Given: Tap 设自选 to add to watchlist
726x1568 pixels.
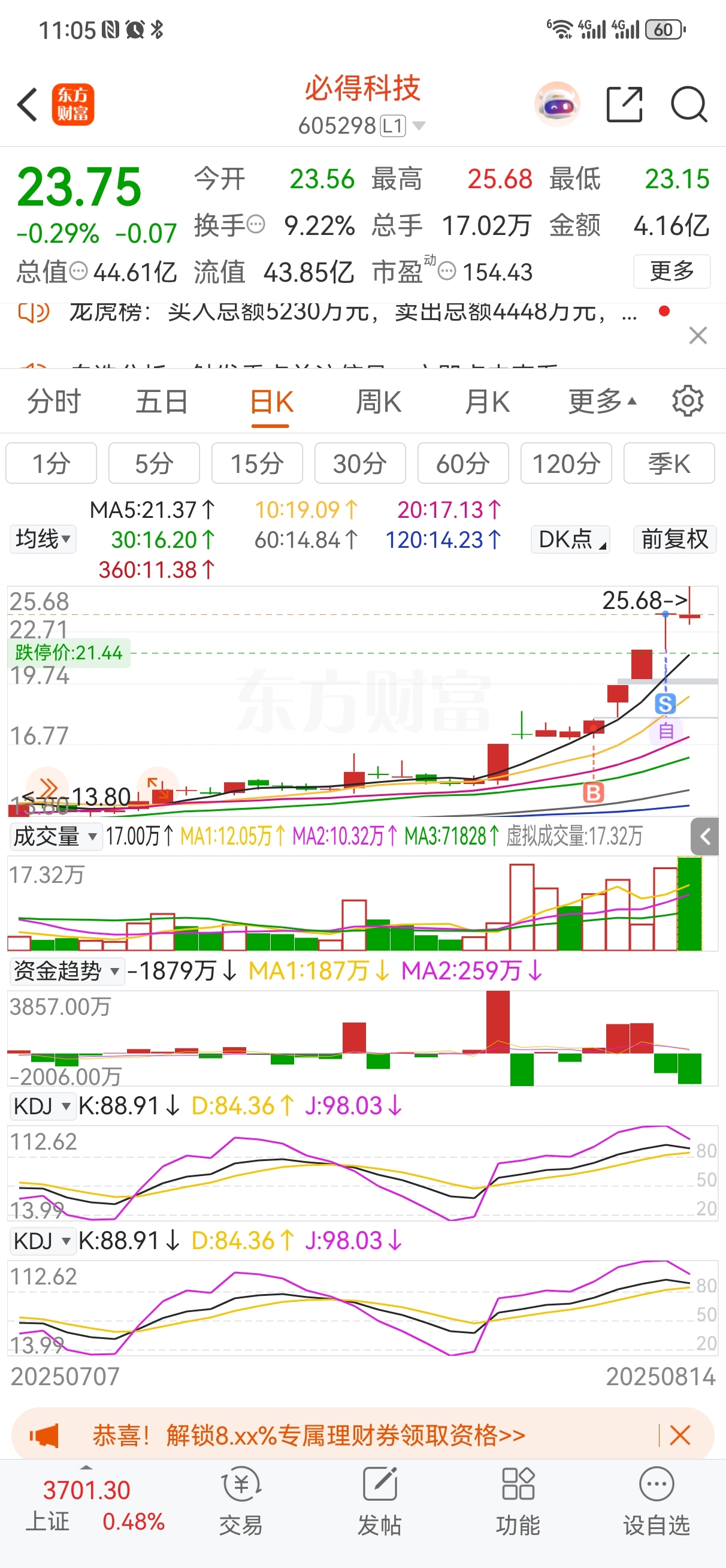Looking at the screenshot, I should point(656,1500).
